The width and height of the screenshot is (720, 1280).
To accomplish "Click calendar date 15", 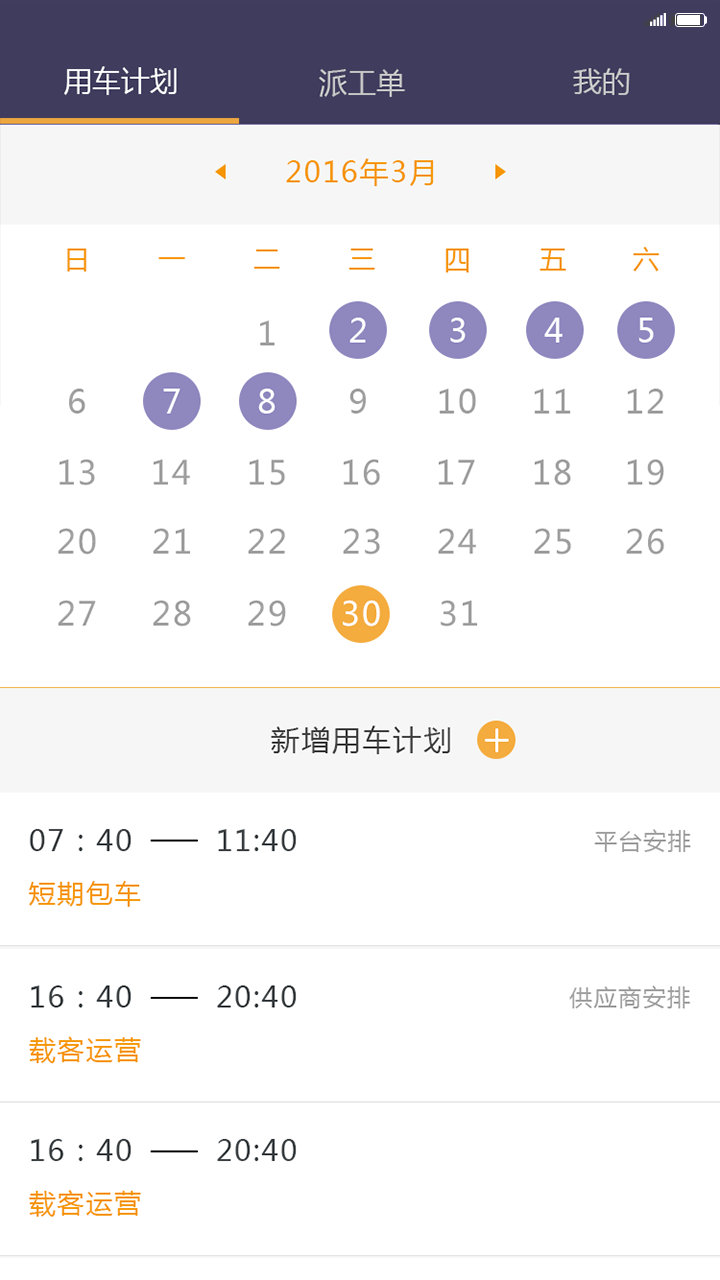I will 266,472.
